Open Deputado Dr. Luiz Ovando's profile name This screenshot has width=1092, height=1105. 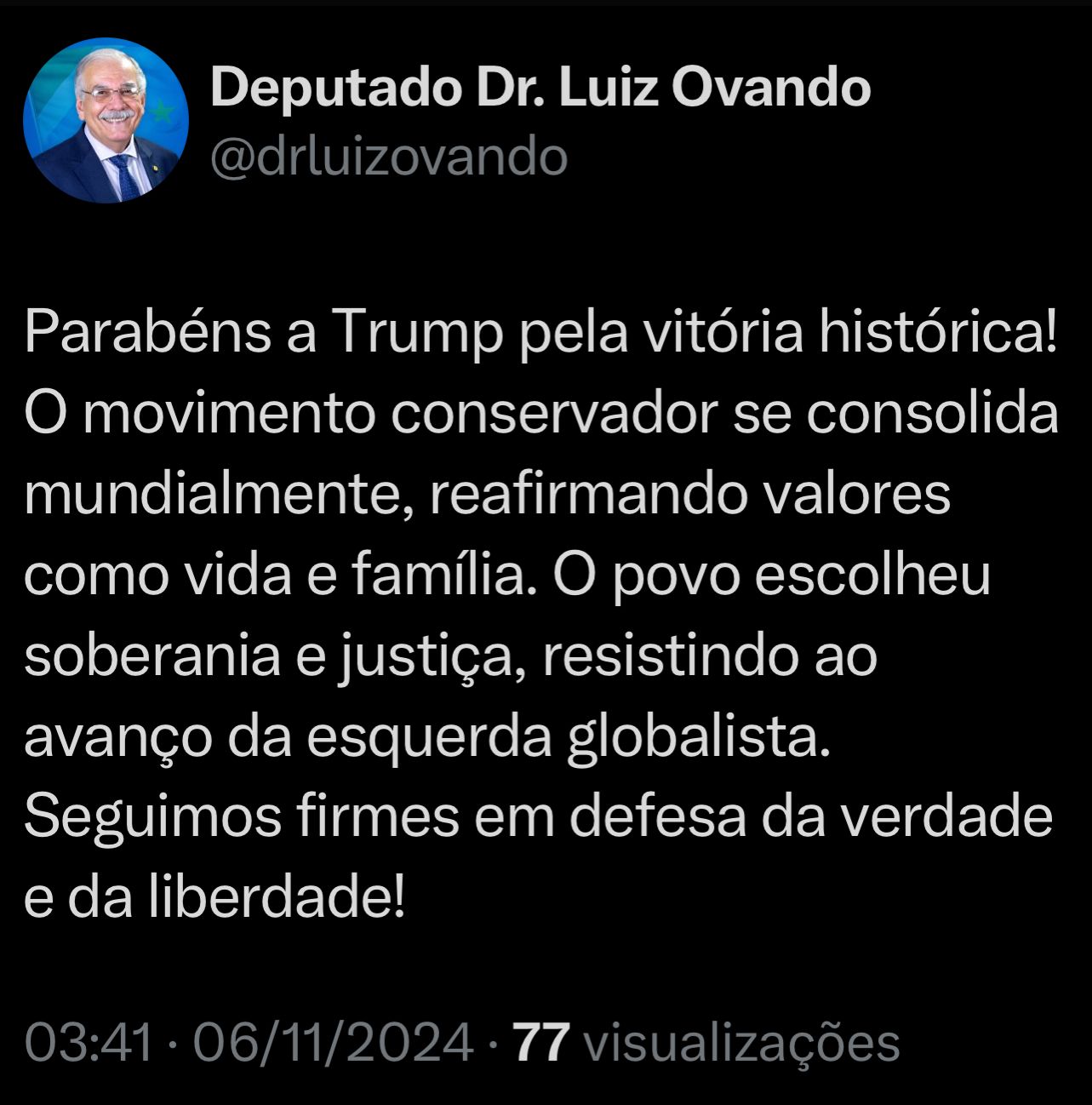pyautogui.click(x=540, y=88)
